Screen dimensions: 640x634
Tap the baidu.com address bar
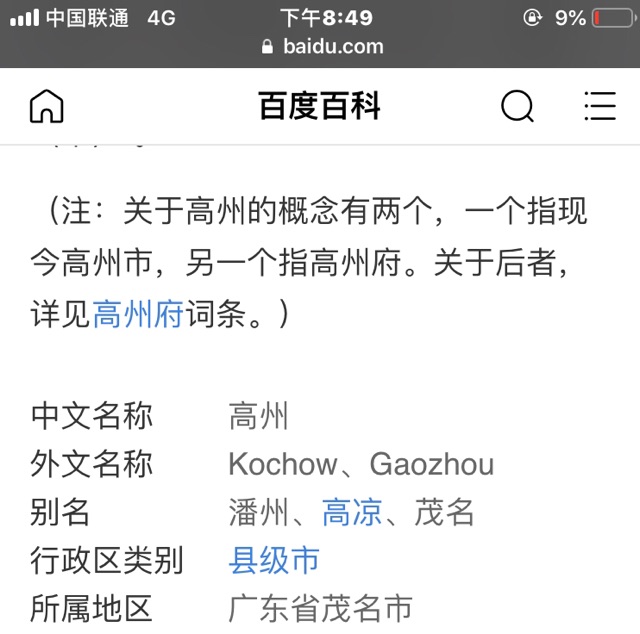[320, 46]
